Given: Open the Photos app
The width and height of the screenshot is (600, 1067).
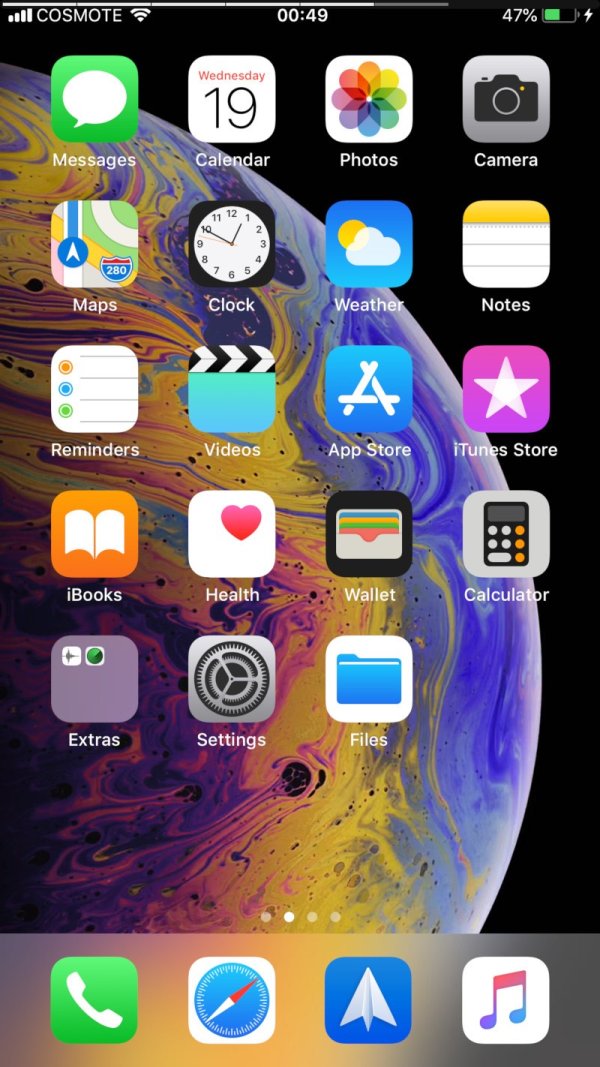Looking at the screenshot, I should pyautogui.click(x=369, y=99).
